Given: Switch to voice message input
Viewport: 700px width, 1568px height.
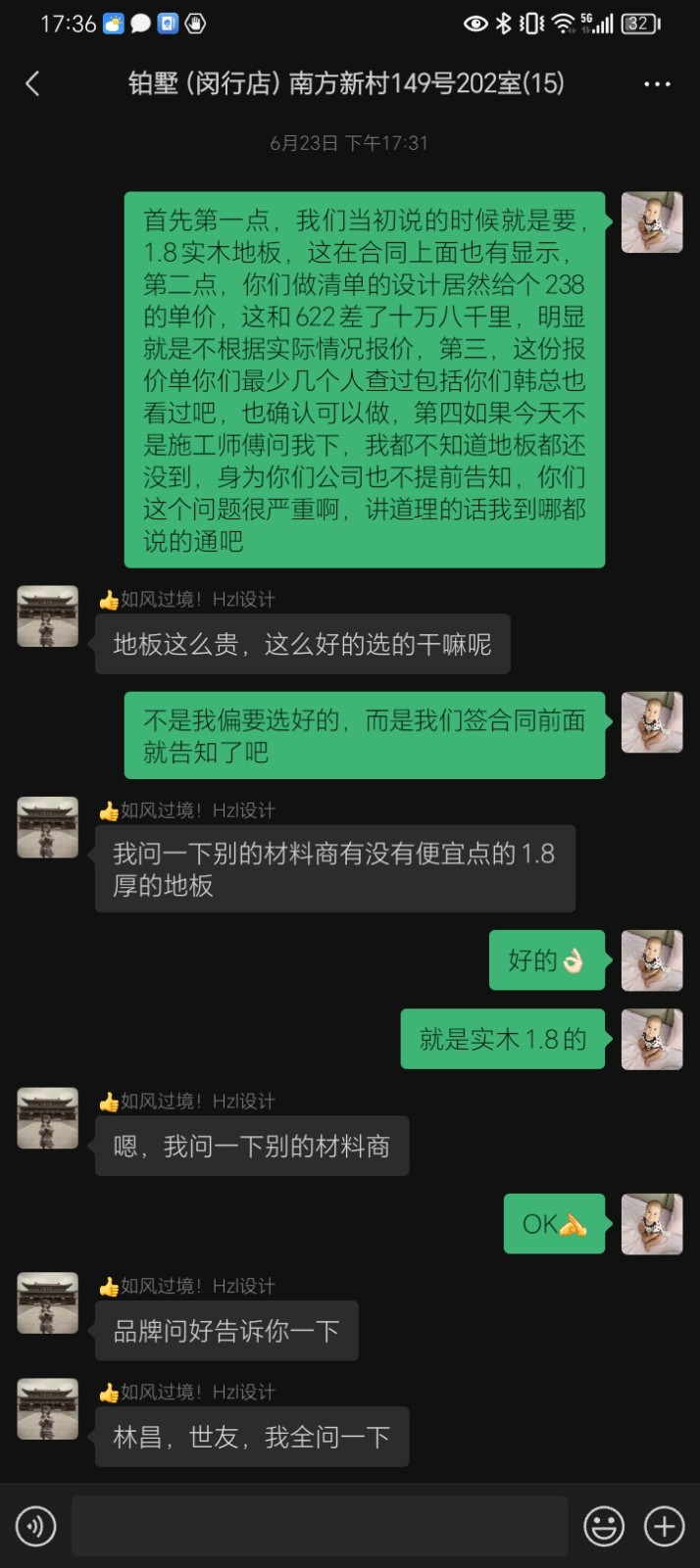Looking at the screenshot, I should click(36, 1526).
